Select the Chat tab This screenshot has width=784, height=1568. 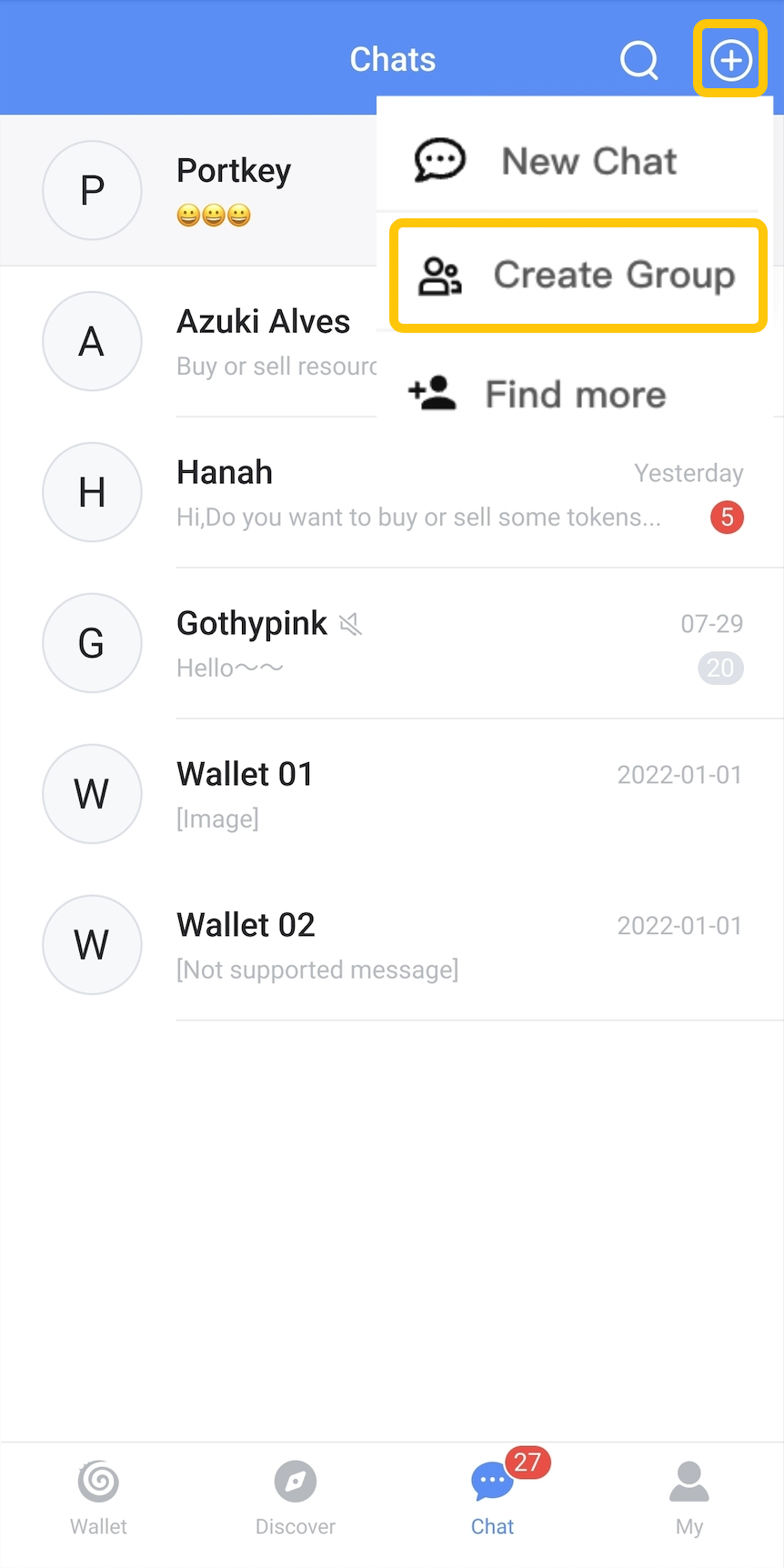(492, 1499)
